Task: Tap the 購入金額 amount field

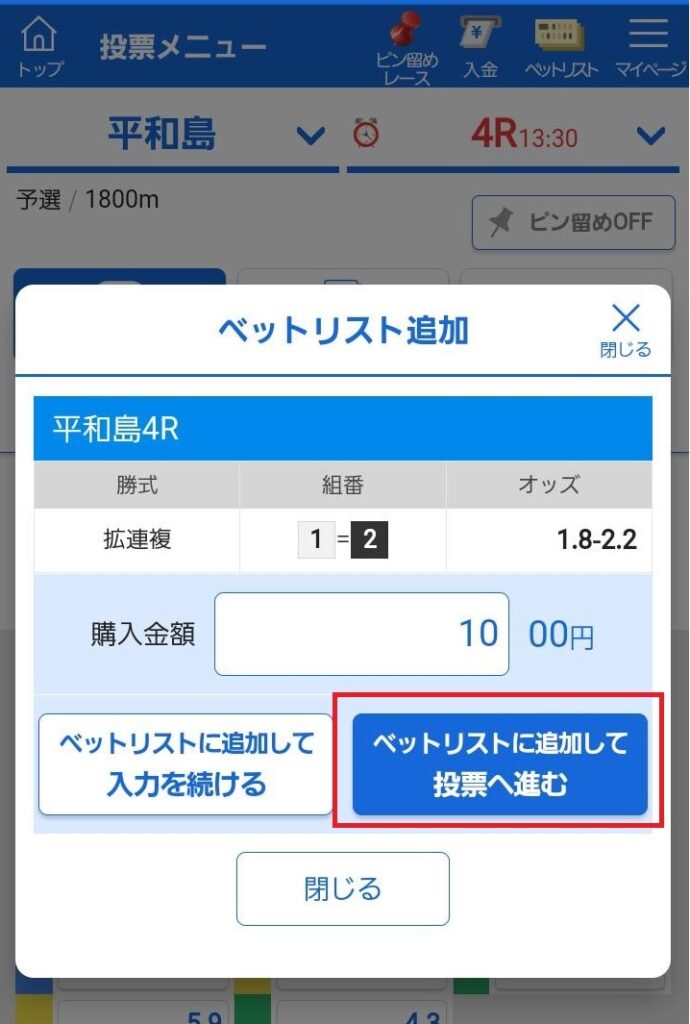Action: (361, 634)
